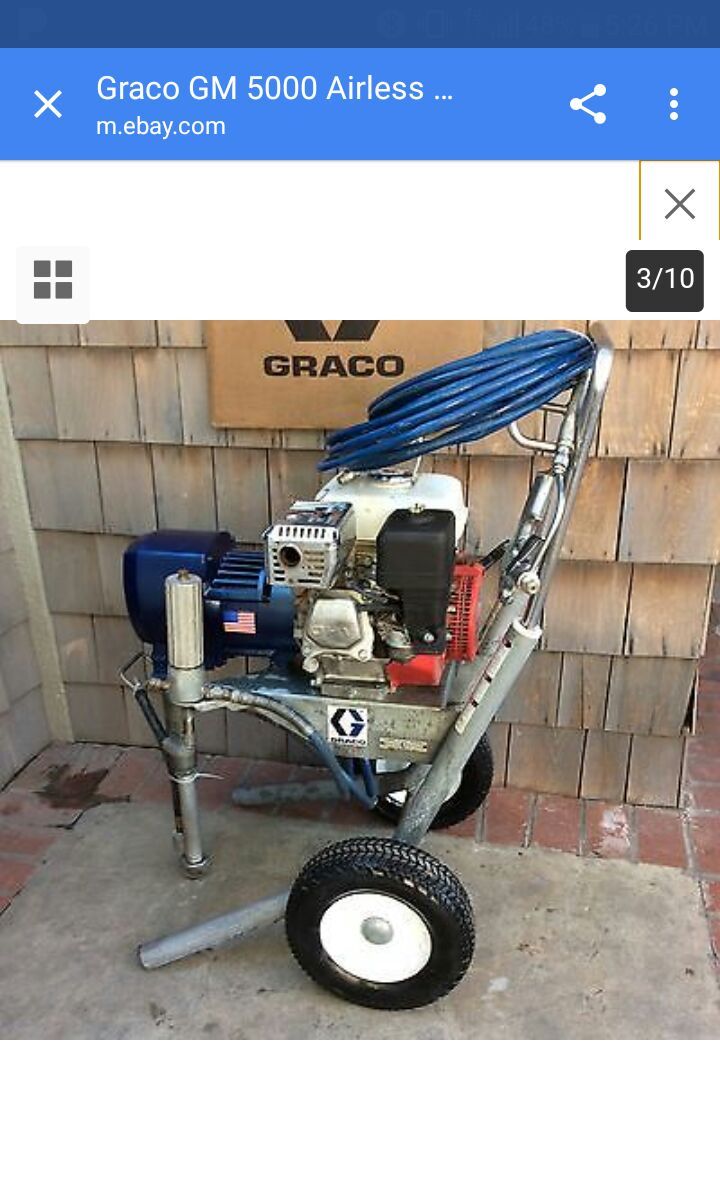Open the browser overflow menu
Image resolution: width=720 pixels, height=1199 pixels.
point(673,104)
